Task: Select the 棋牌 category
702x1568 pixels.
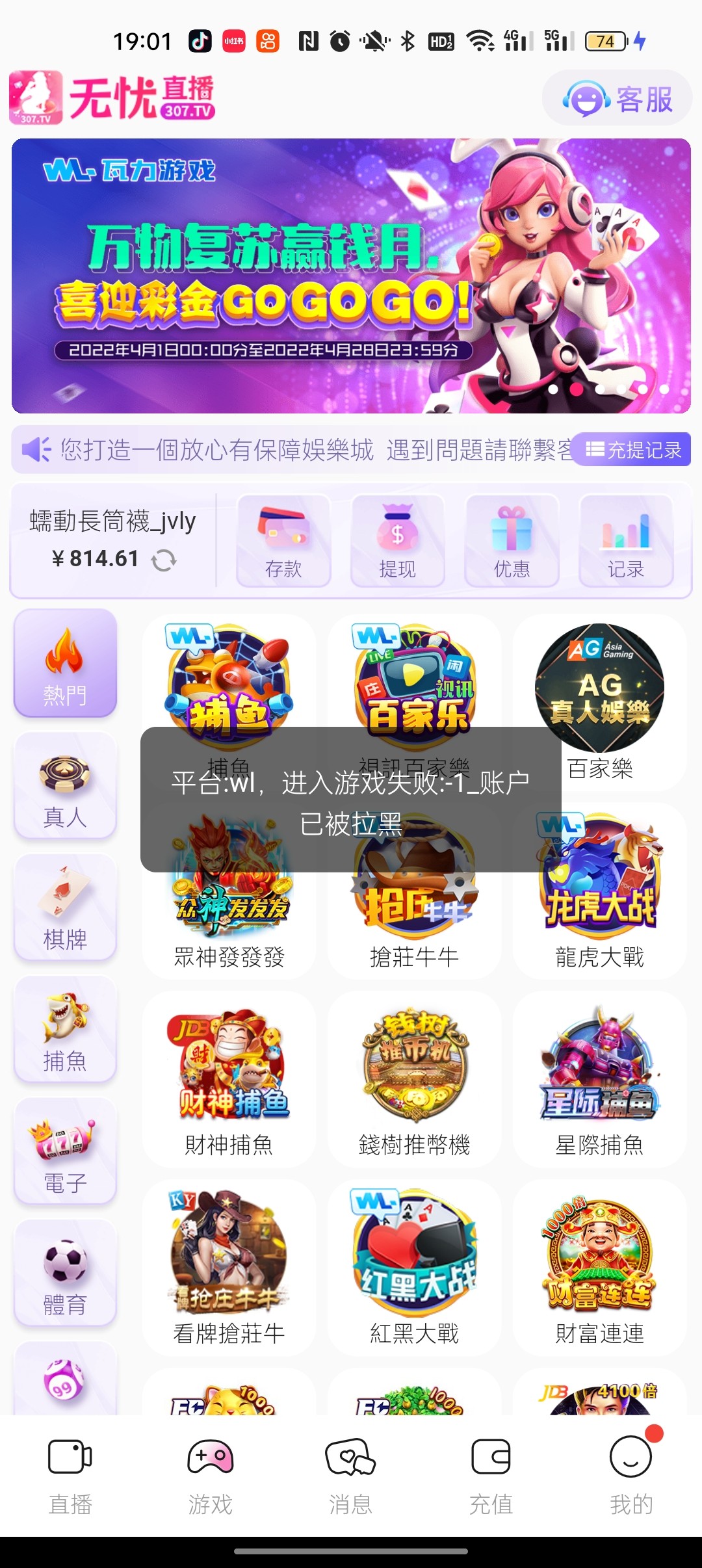Action: [x=65, y=908]
